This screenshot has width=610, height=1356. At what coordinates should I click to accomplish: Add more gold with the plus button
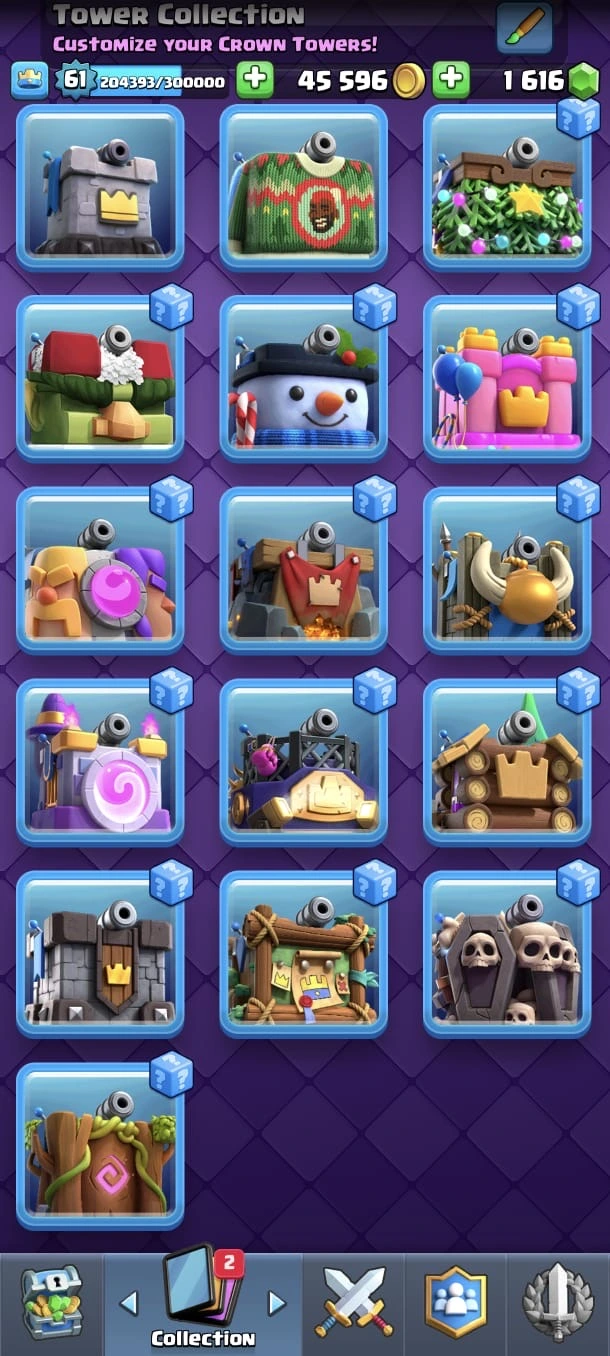pos(451,80)
